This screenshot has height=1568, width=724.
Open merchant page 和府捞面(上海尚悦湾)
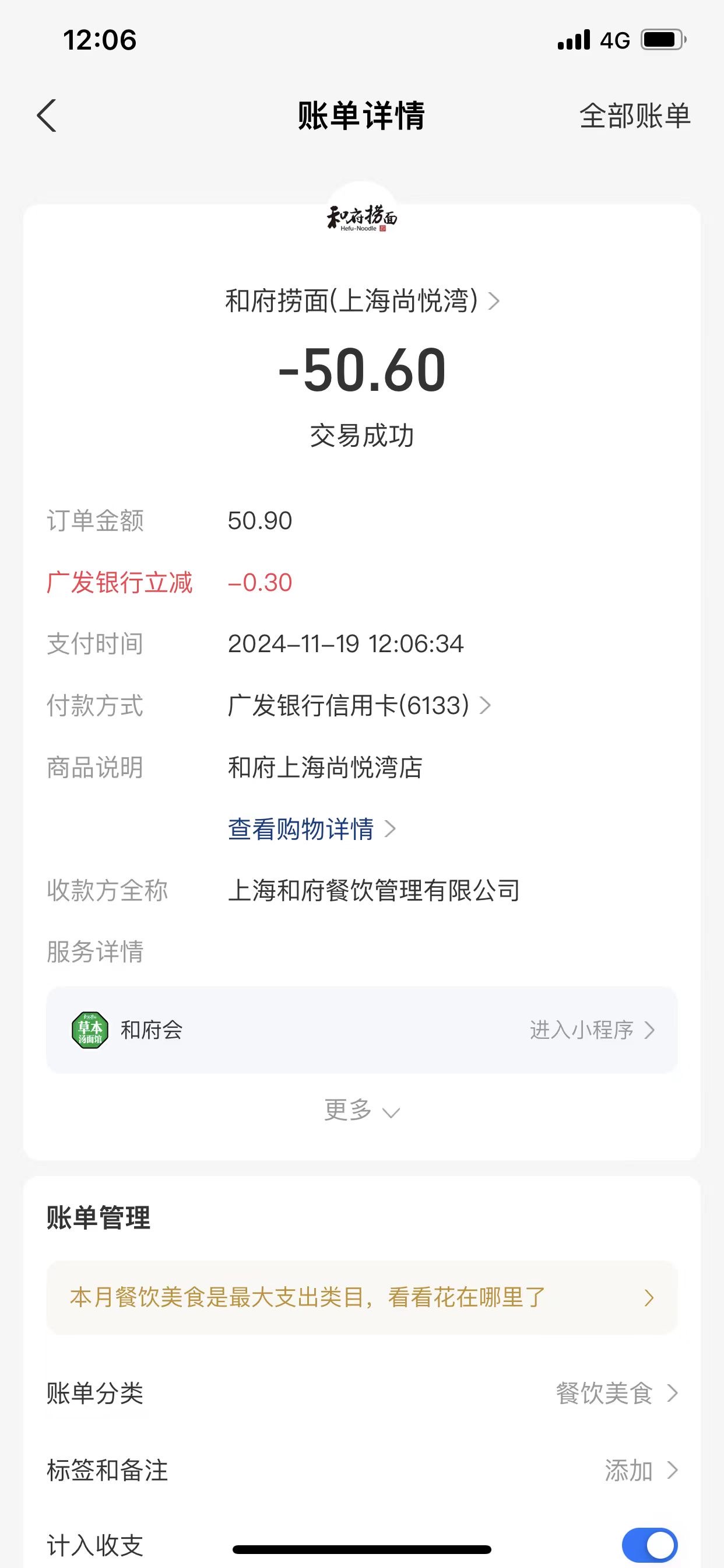[x=362, y=300]
